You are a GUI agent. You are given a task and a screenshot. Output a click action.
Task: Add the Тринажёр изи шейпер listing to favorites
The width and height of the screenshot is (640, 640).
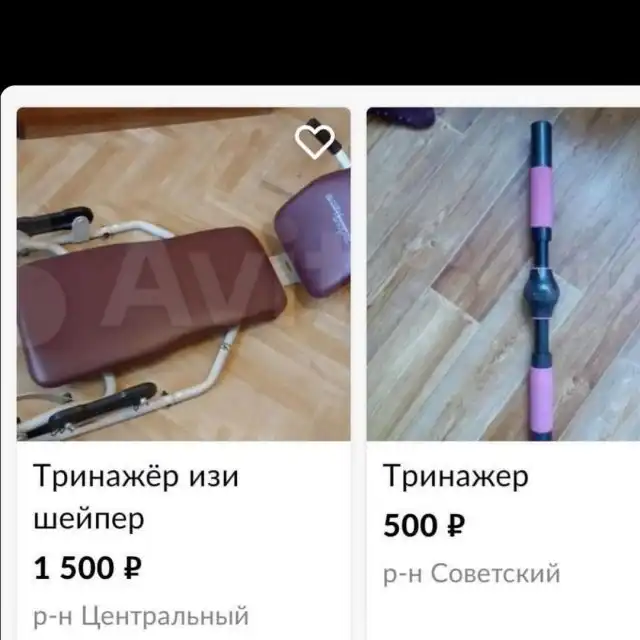tap(315, 142)
